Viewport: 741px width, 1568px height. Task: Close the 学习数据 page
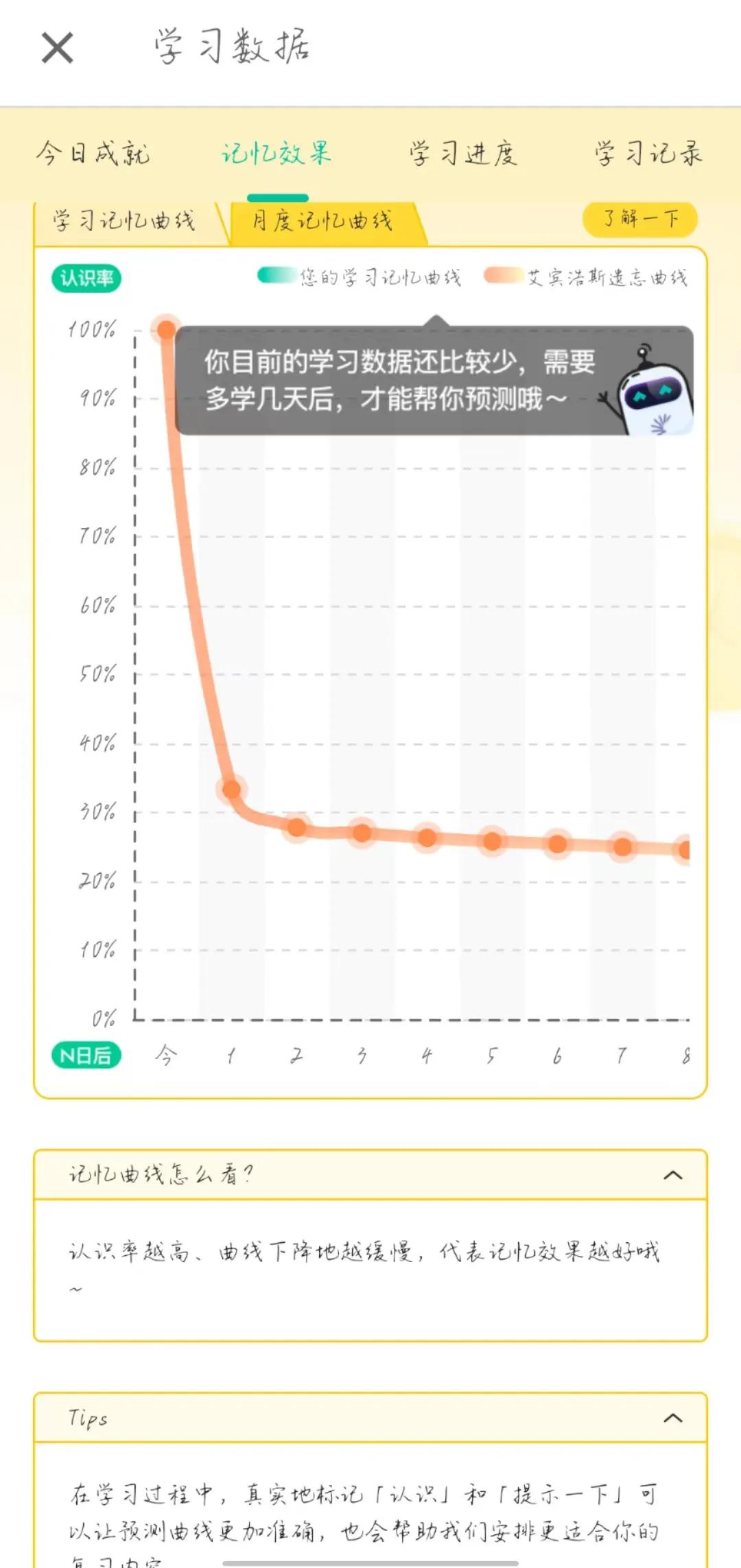58,48
